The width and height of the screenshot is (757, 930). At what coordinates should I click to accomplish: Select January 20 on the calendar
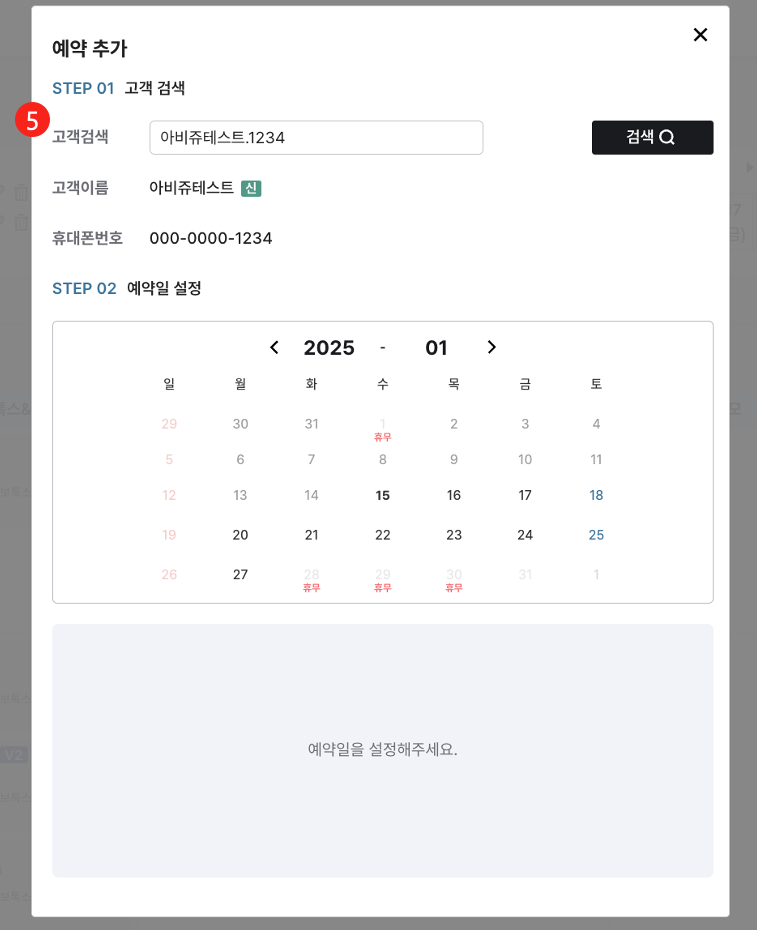click(x=240, y=535)
